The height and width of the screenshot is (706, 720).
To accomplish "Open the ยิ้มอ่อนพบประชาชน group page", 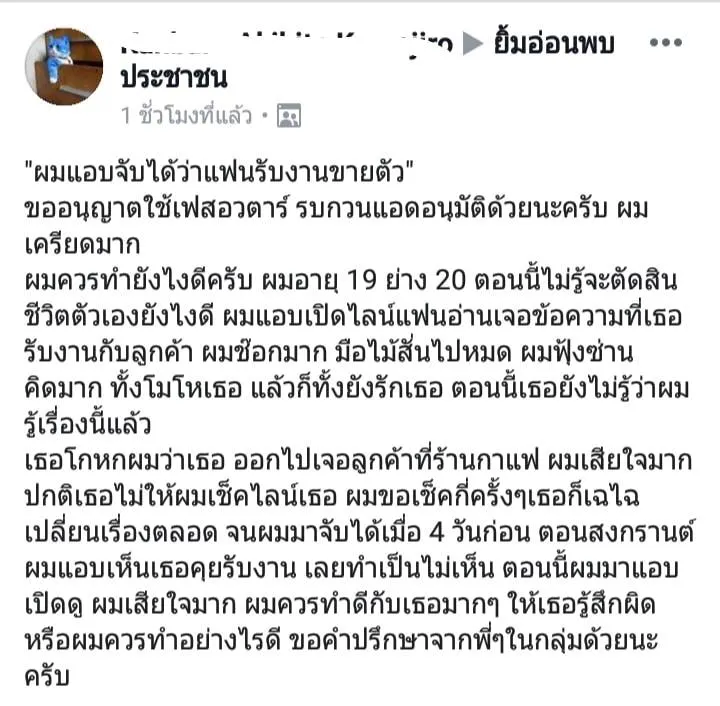I will [553, 44].
